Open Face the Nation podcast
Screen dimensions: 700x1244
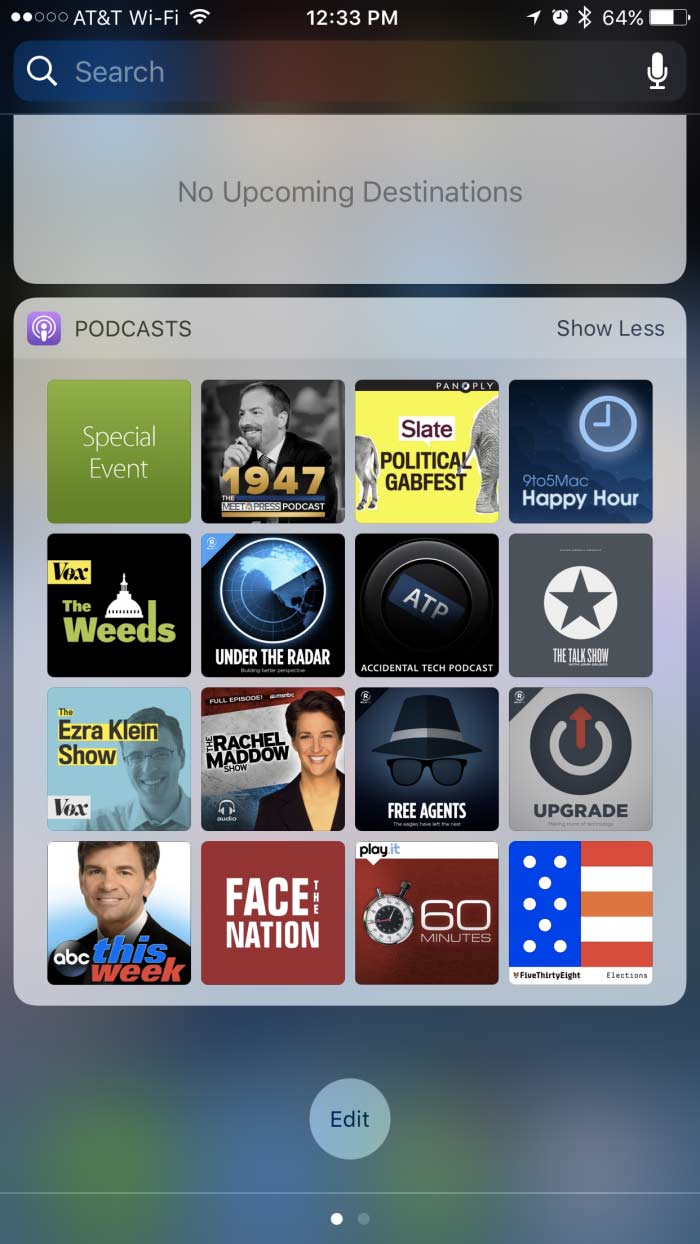[273, 913]
